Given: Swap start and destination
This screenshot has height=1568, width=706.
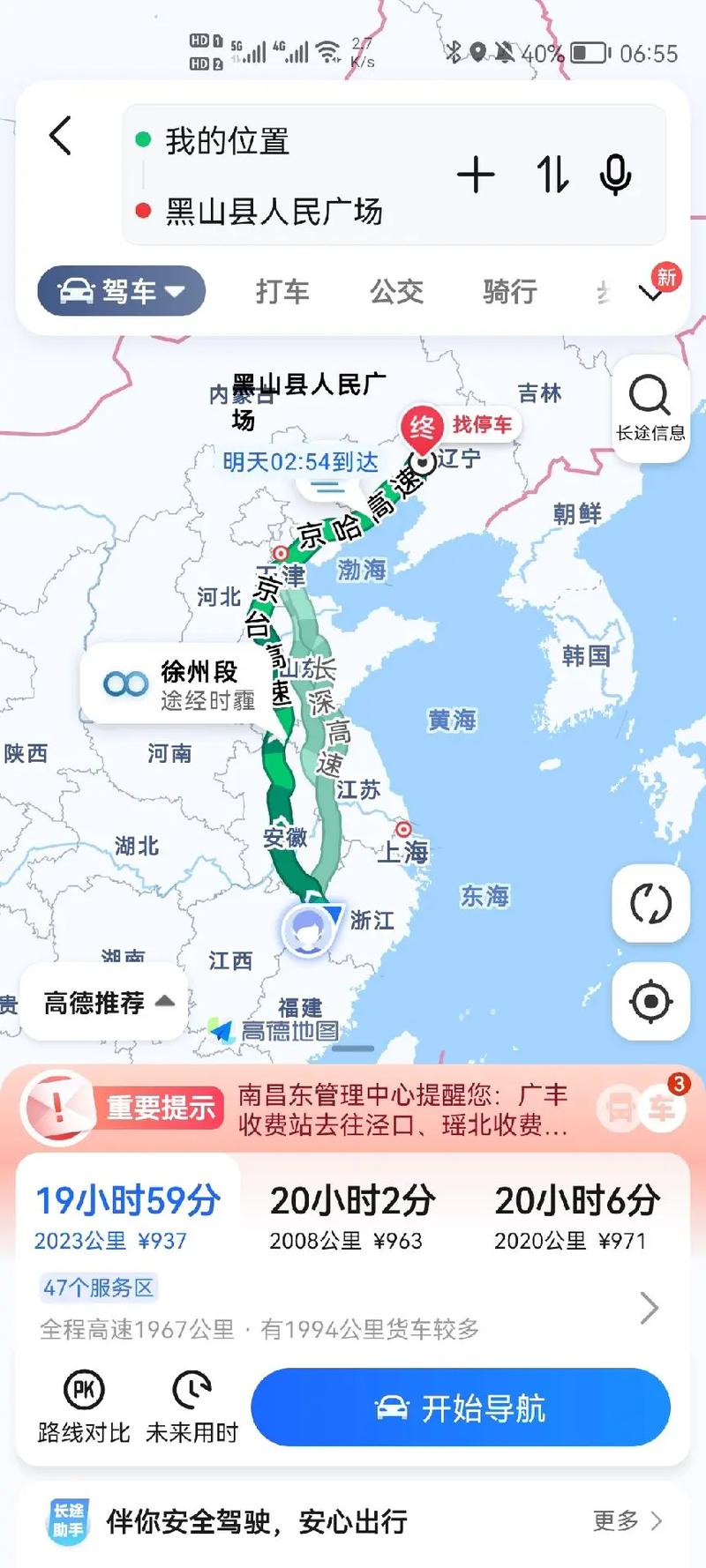Looking at the screenshot, I should click(x=552, y=175).
